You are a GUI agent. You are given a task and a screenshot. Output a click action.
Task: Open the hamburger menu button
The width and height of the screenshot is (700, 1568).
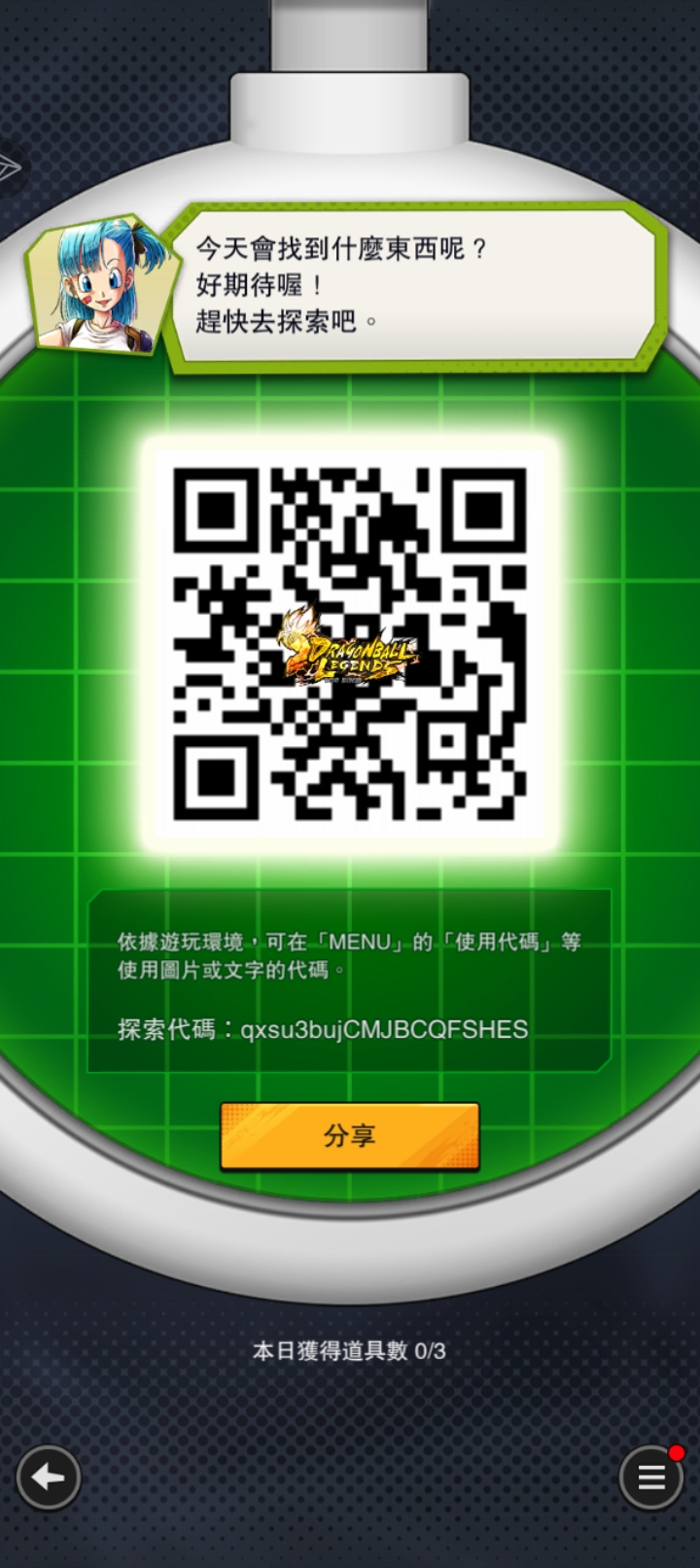tap(651, 1478)
